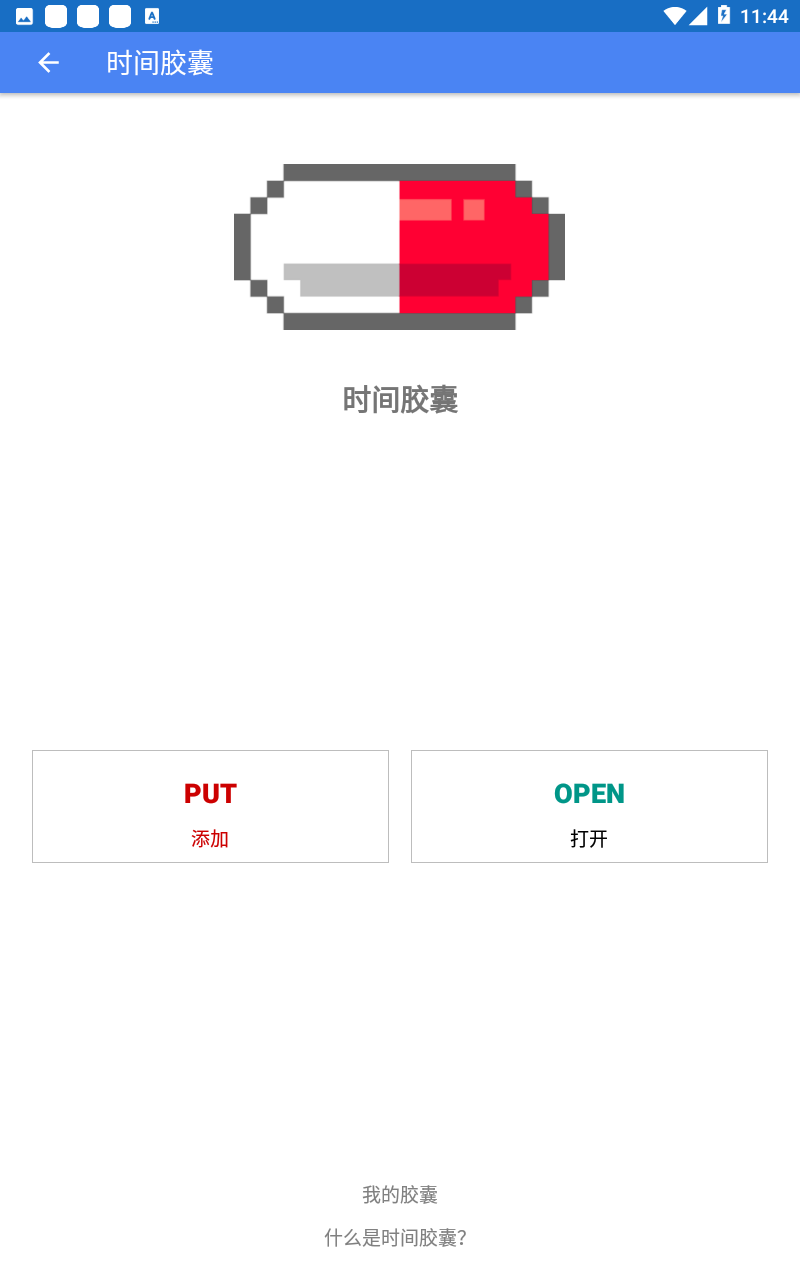Tap the OPEN 打开 button
800x1280 pixels.
click(x=589, y=806)
